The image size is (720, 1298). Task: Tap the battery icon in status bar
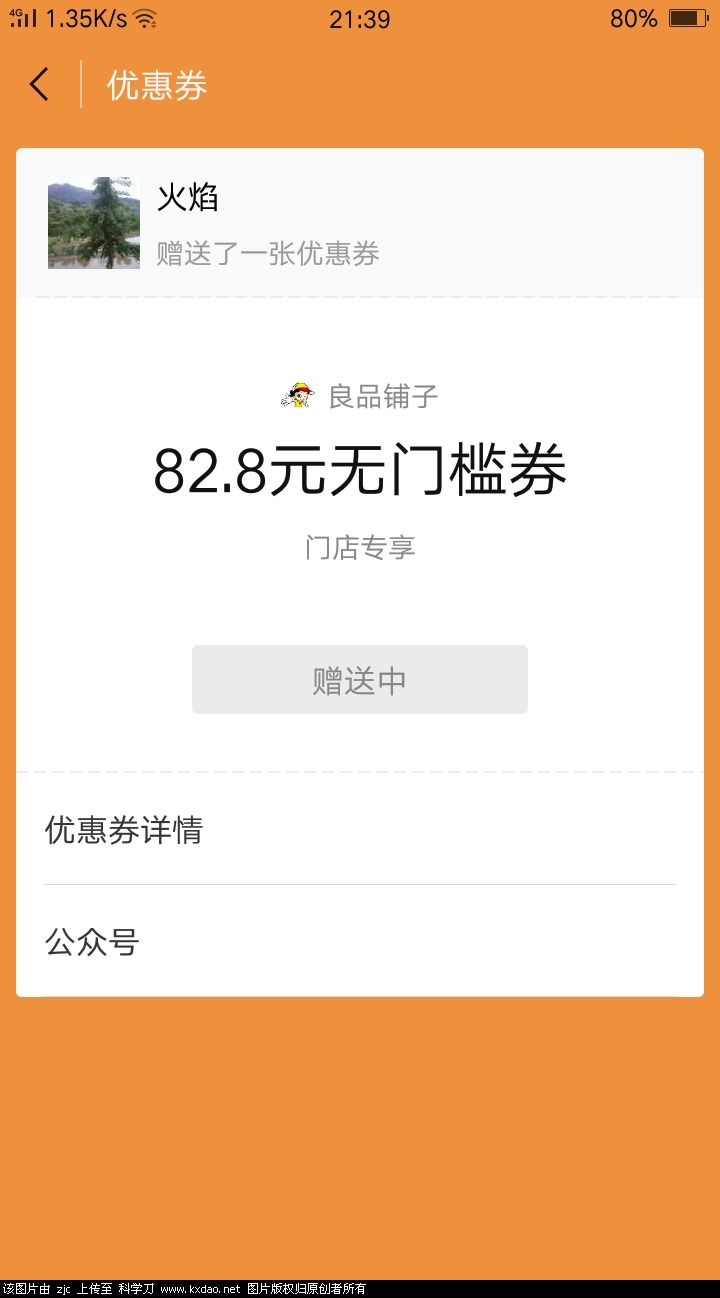[692, 17]
